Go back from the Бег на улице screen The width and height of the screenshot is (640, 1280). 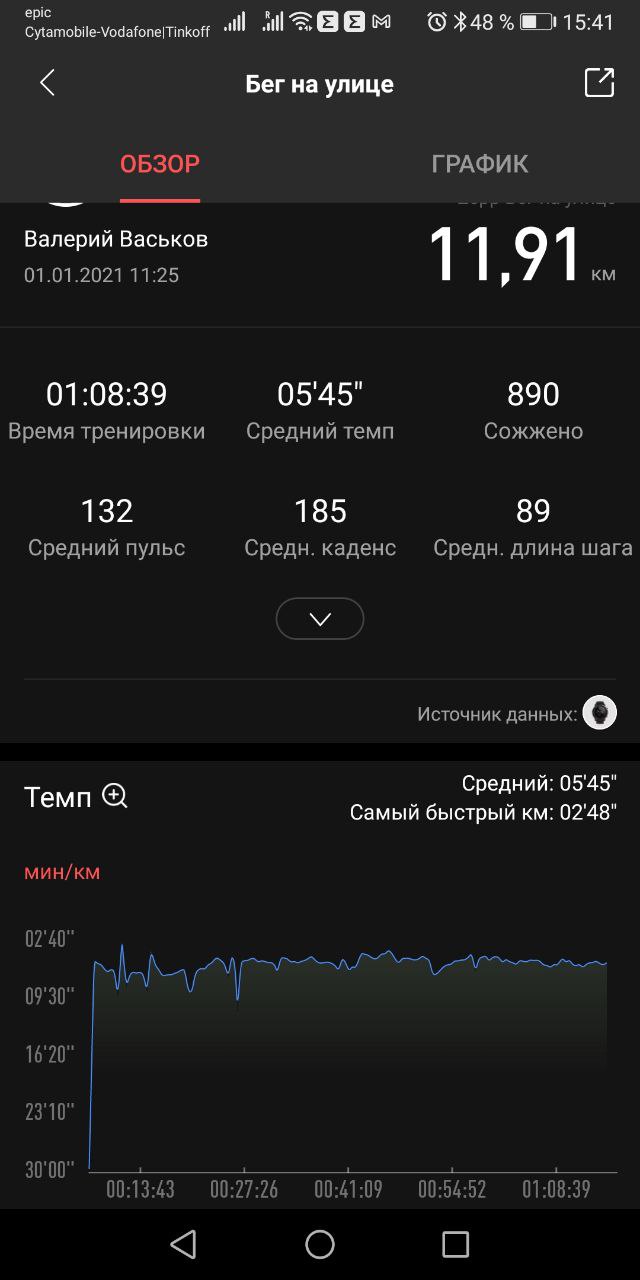[x=47, y=83]
